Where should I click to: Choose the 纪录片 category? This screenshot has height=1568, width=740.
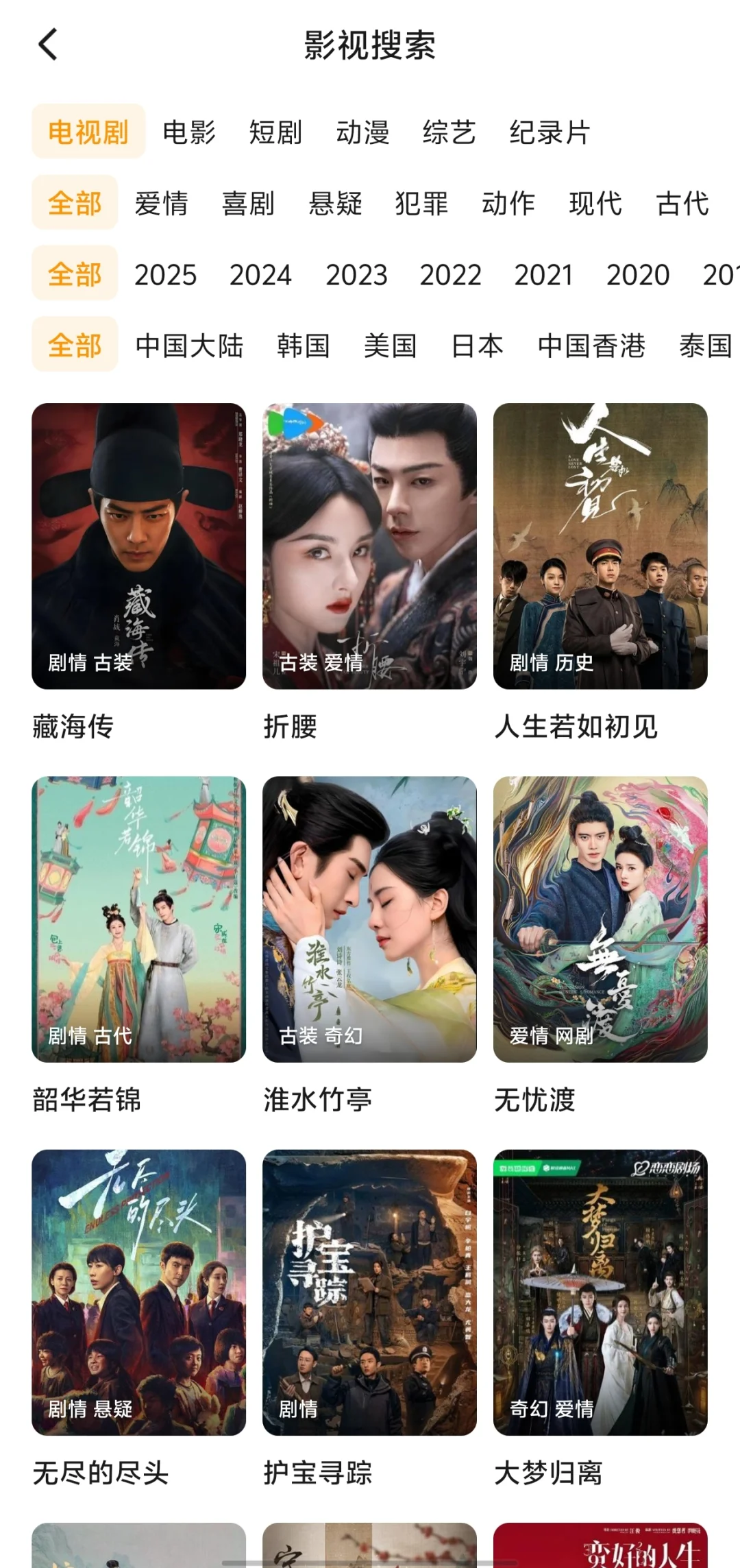(x=550, y=132)
